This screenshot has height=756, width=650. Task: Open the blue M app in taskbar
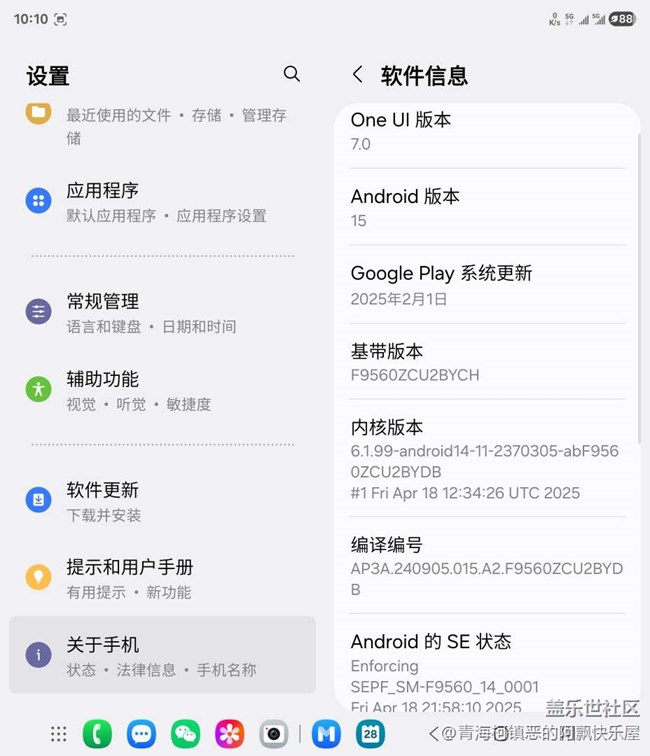coord(326,734)
